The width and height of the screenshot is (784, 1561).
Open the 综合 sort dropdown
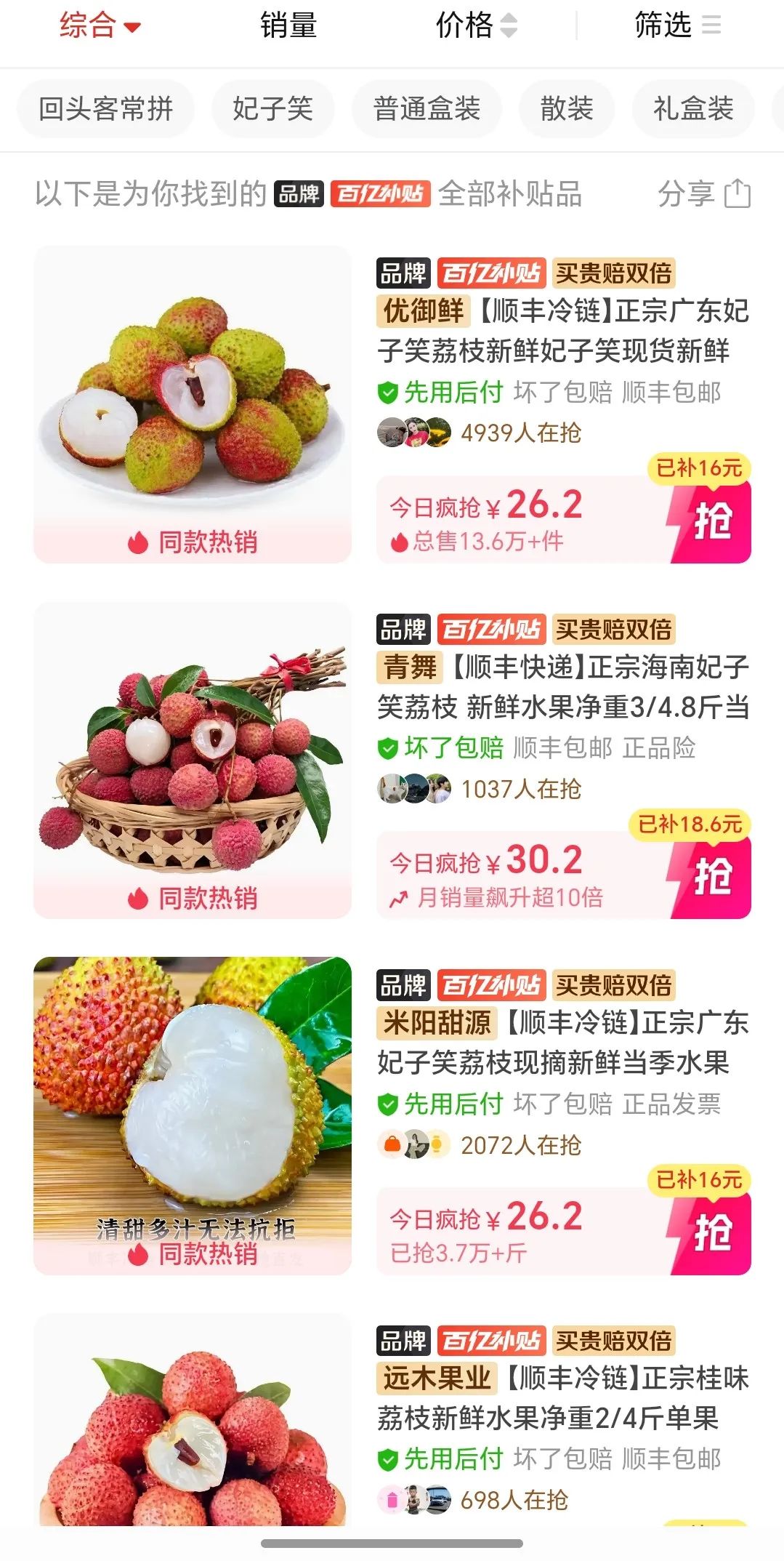coord(100,26)
